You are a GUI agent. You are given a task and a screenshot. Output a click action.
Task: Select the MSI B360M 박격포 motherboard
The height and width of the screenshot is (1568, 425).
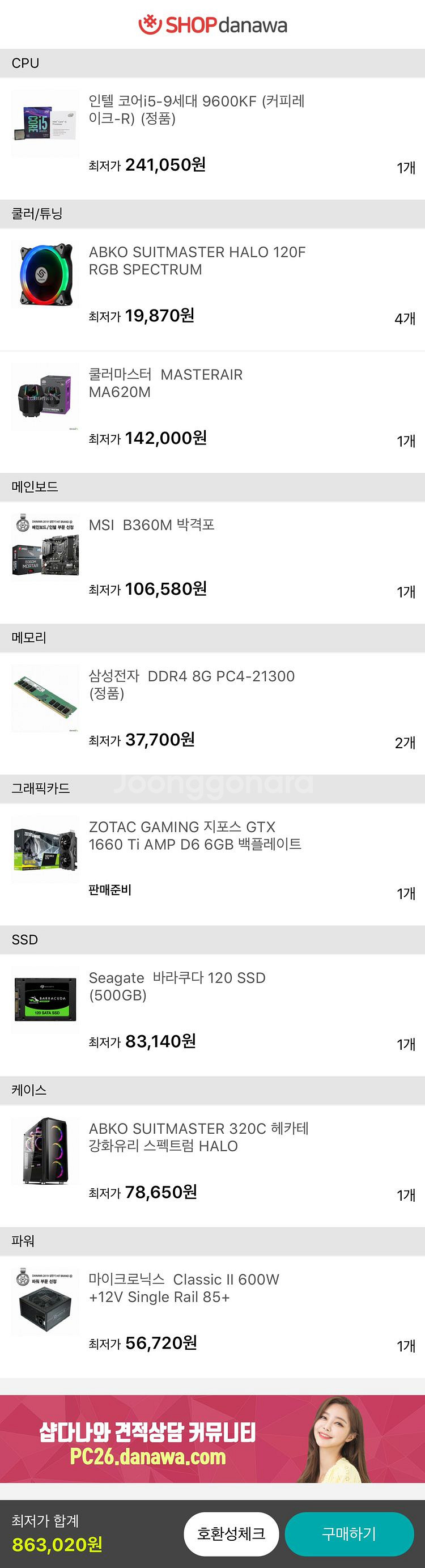click(152, 525)
